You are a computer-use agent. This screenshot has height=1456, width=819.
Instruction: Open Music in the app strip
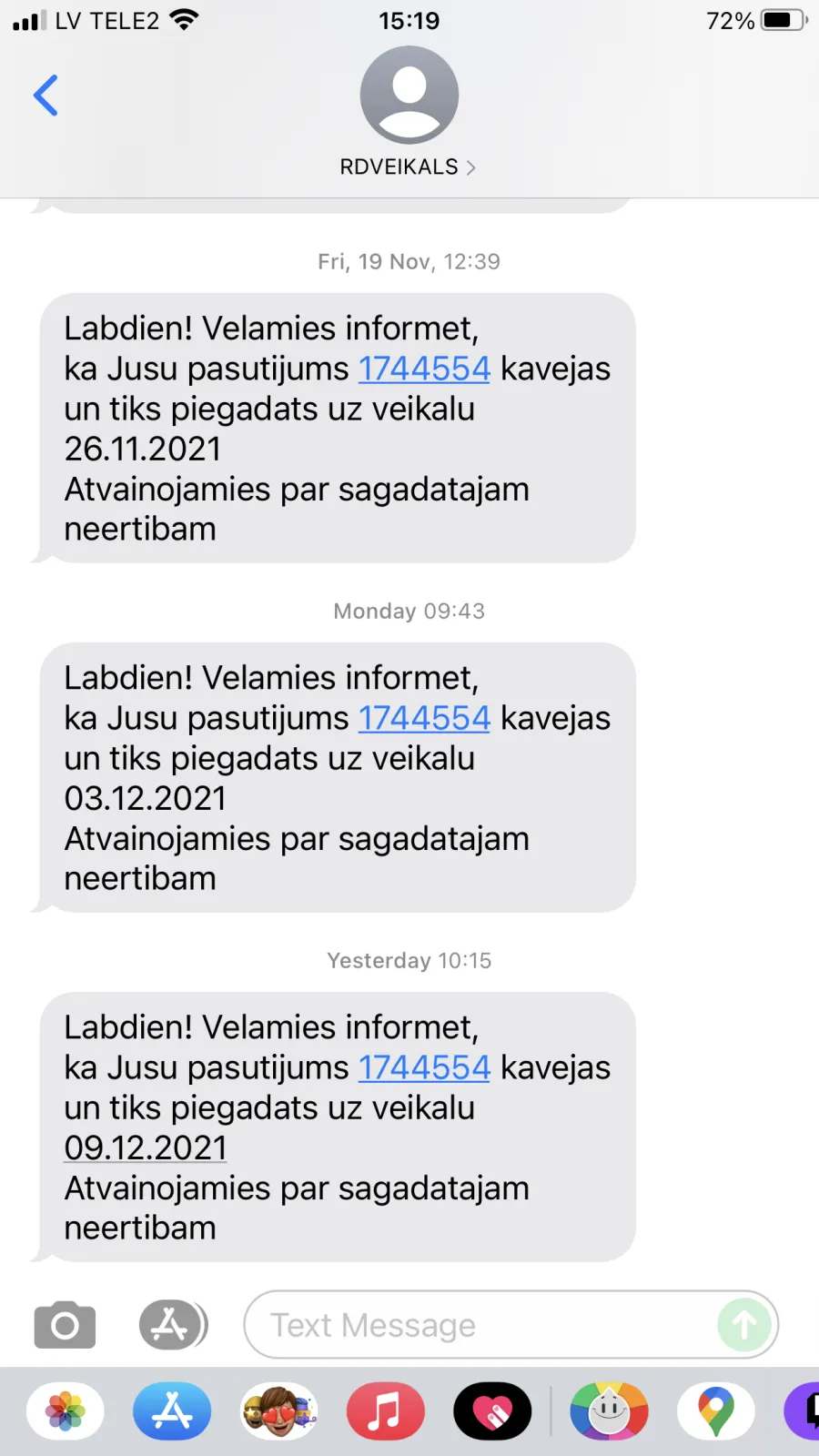click(x=386, y=1411)
